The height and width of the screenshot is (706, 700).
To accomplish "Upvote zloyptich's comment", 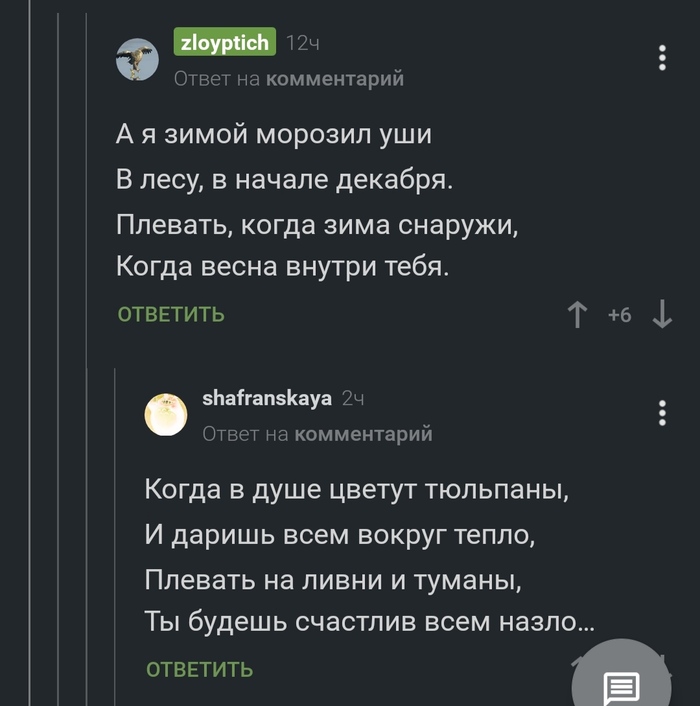I will point(577,315).
